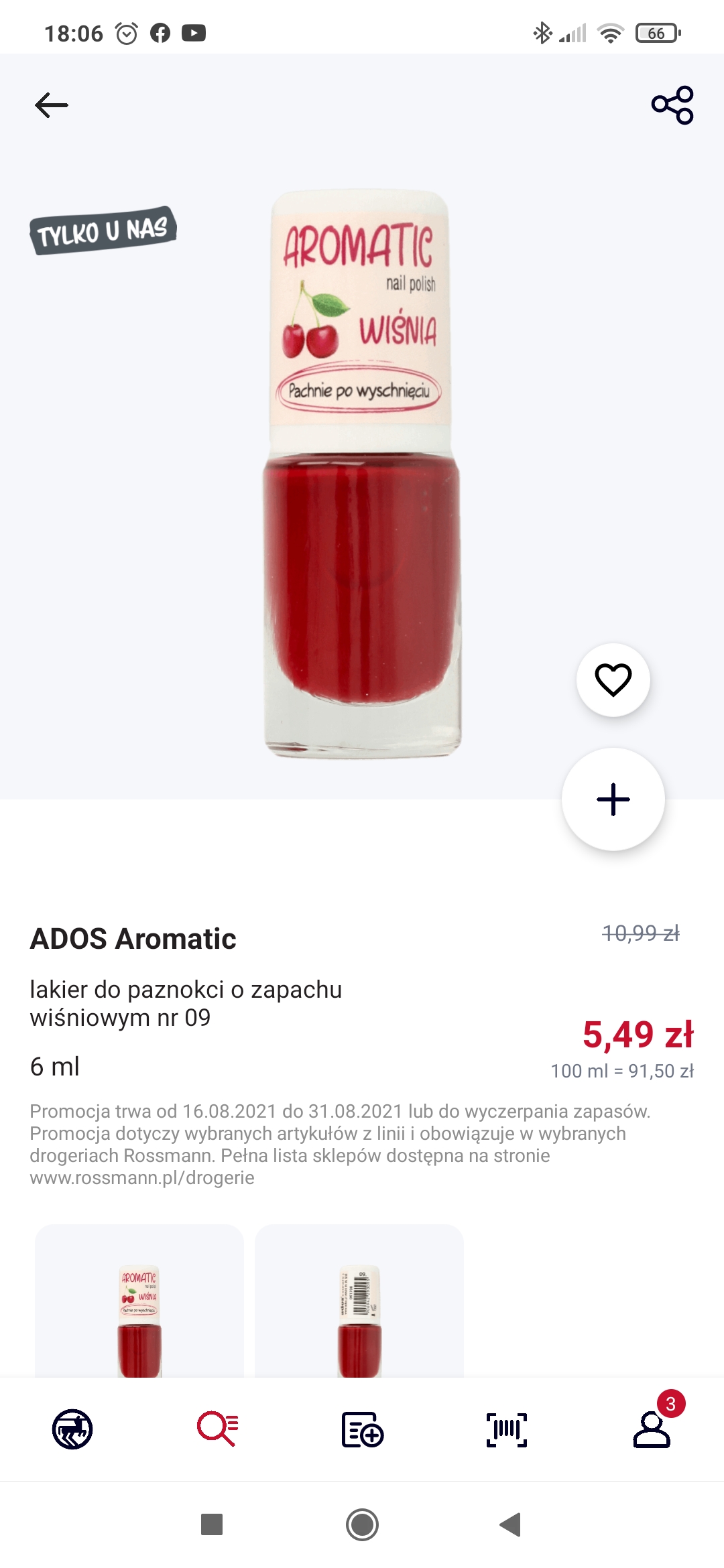
Task: Open the profile tab with 3 notifications
Action: point(652,1429)
